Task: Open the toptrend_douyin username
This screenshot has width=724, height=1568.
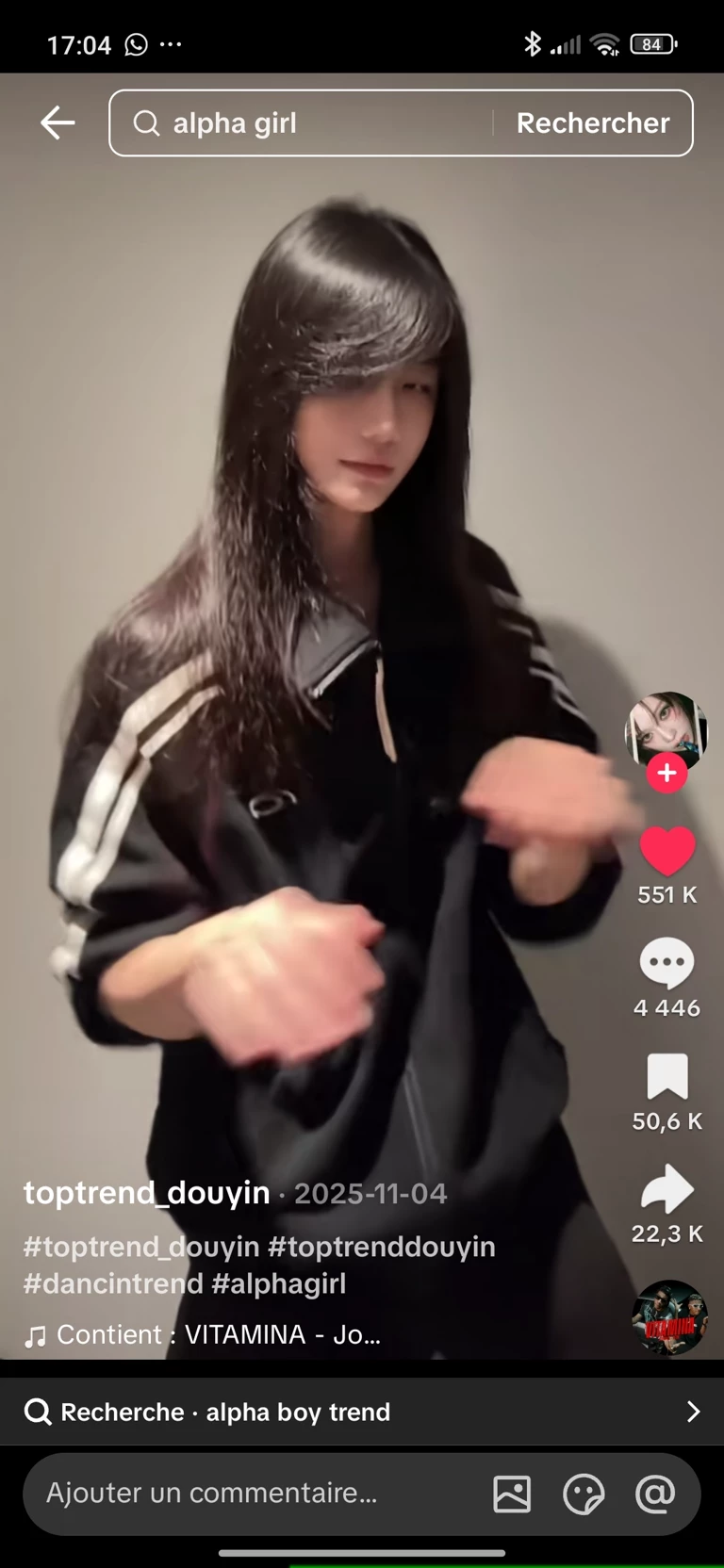Action: (147, 1193)
